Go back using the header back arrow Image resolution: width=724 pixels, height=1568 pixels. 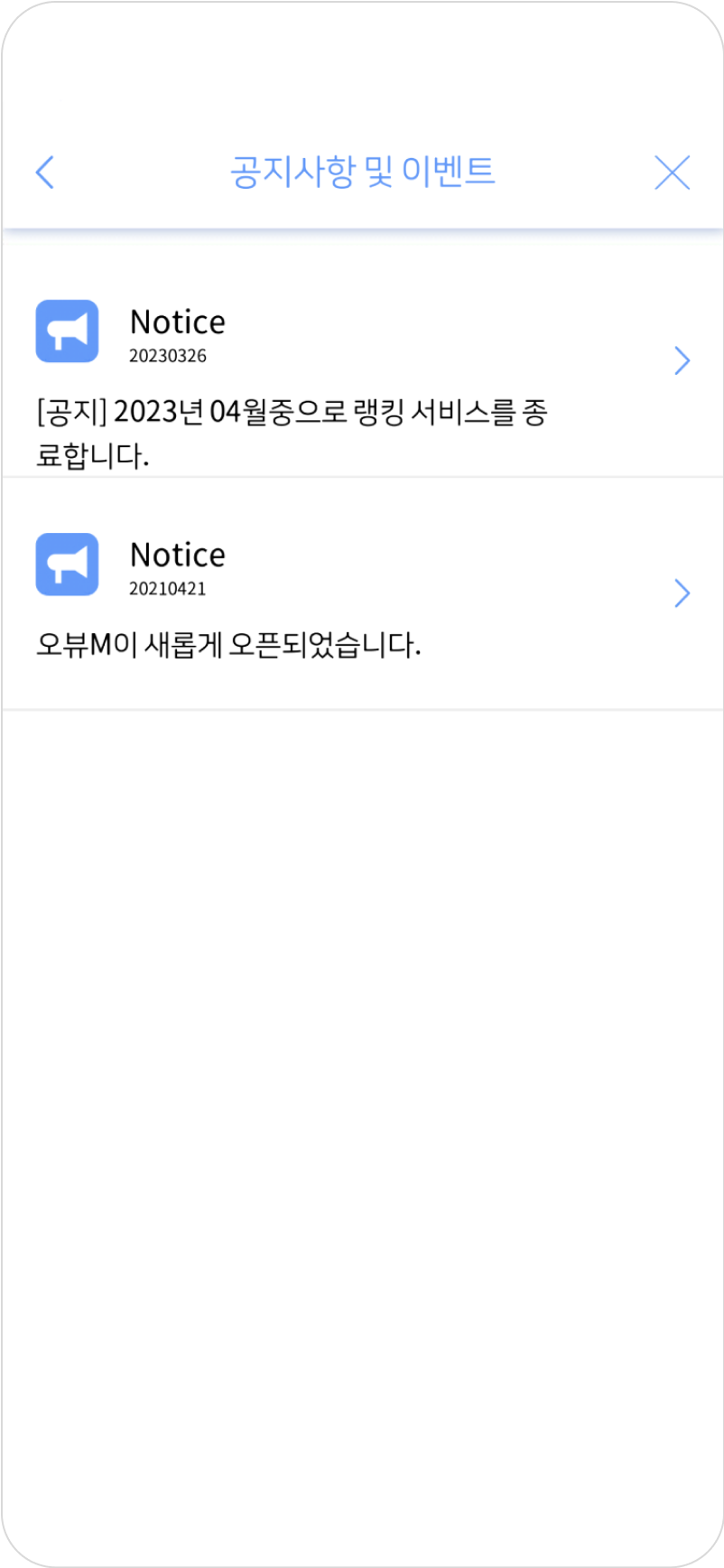(x=45, y=172)
